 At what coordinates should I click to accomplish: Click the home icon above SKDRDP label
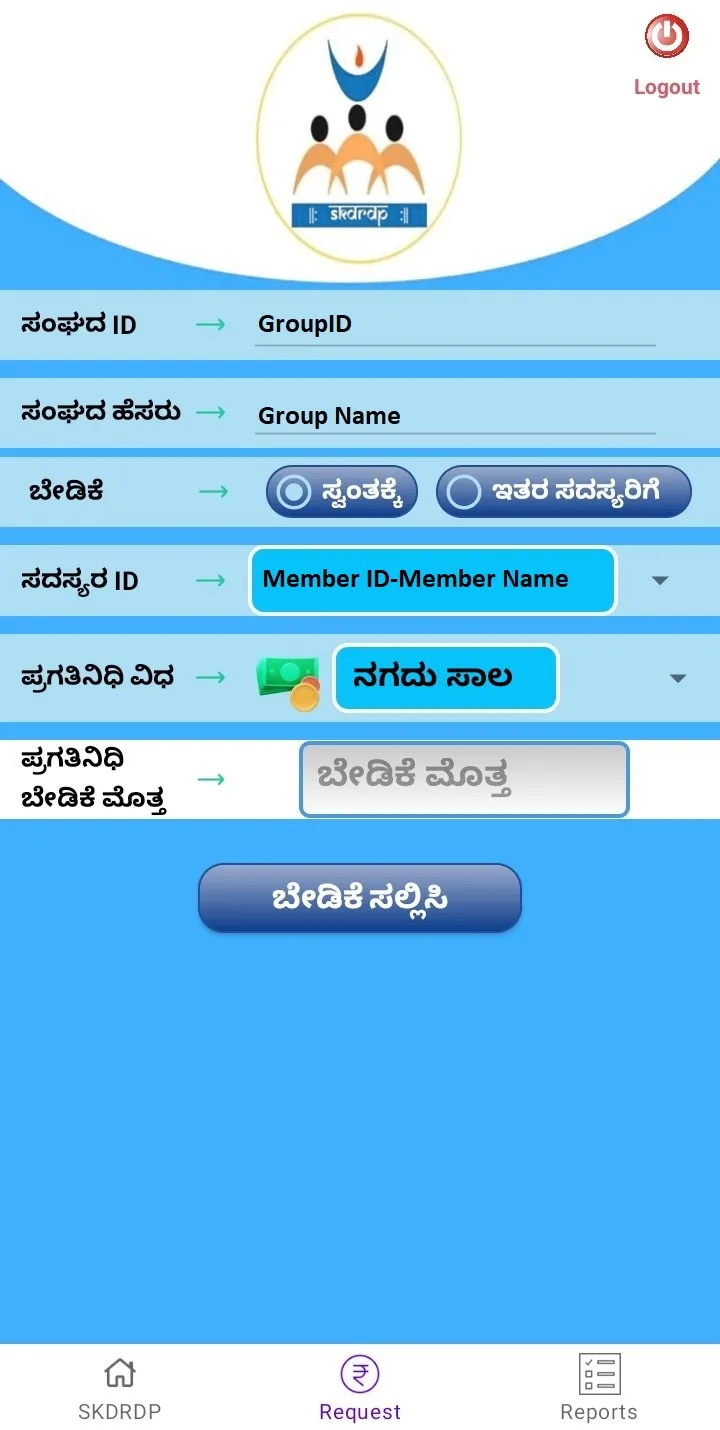pyautogui.click(x=119, y=1372)
